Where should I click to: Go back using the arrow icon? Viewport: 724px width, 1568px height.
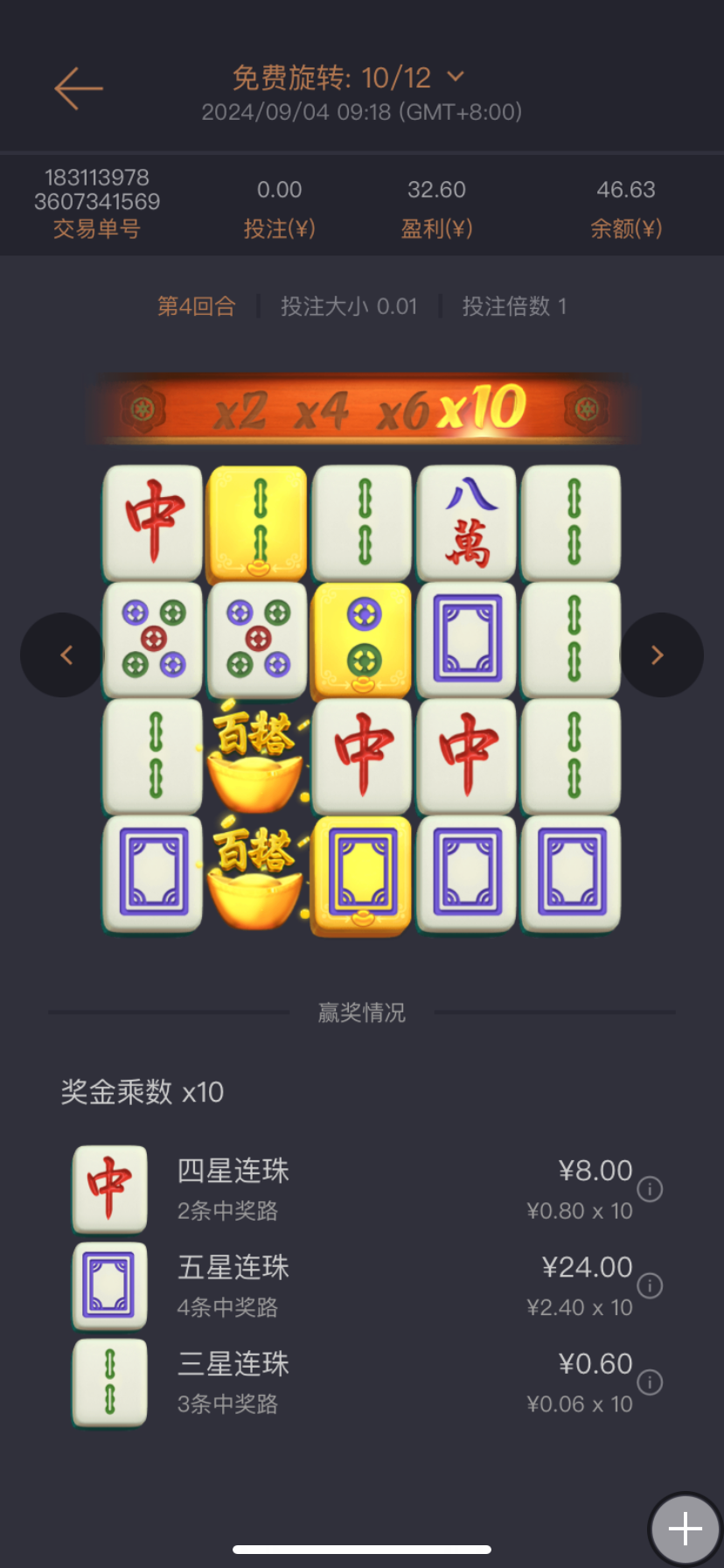coord(79,88)
